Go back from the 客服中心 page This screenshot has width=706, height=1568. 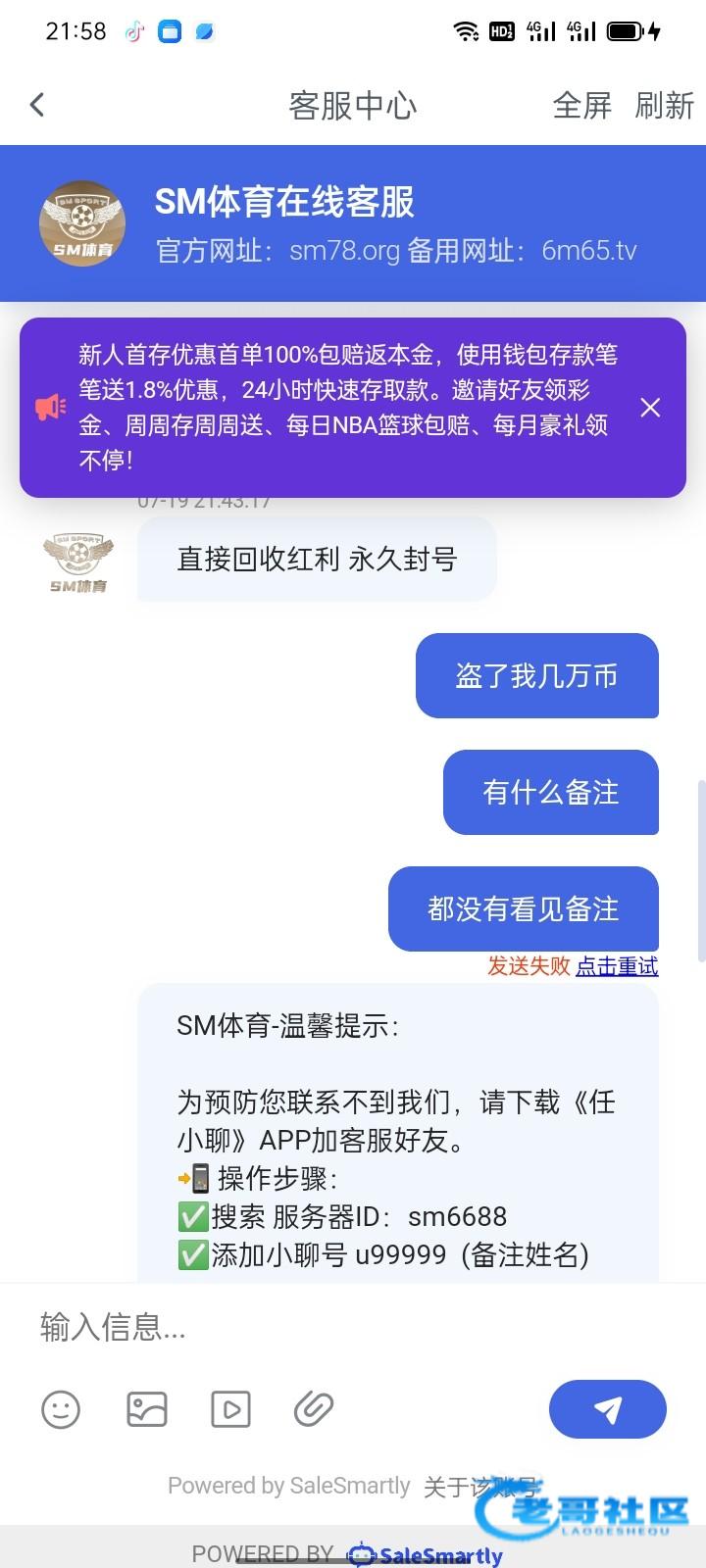point(37,105)
